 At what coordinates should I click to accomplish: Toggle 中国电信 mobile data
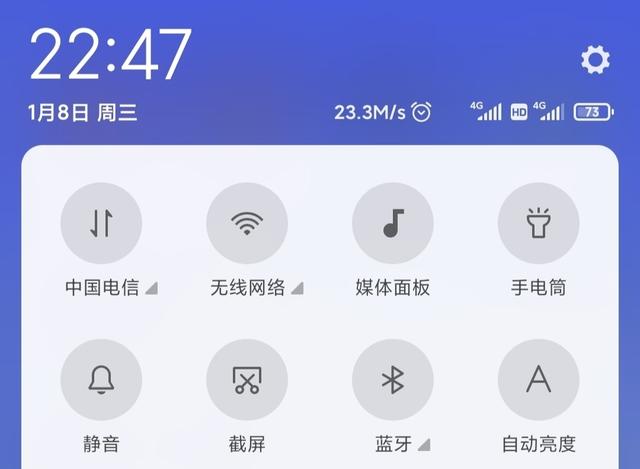click(x=101, y=224)
